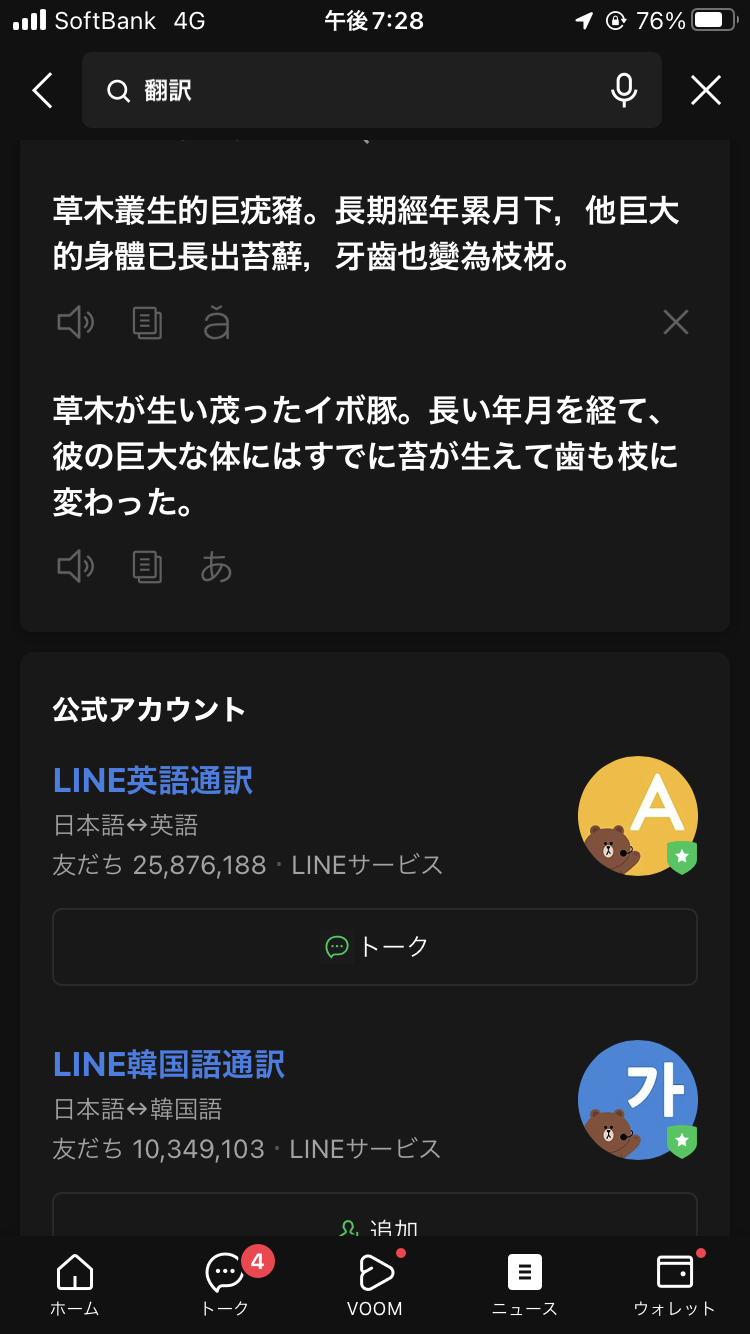Start voice search with the microphone
Image resolution: width=750 pixels, height=1334 pixels.
tap(624, 91)
